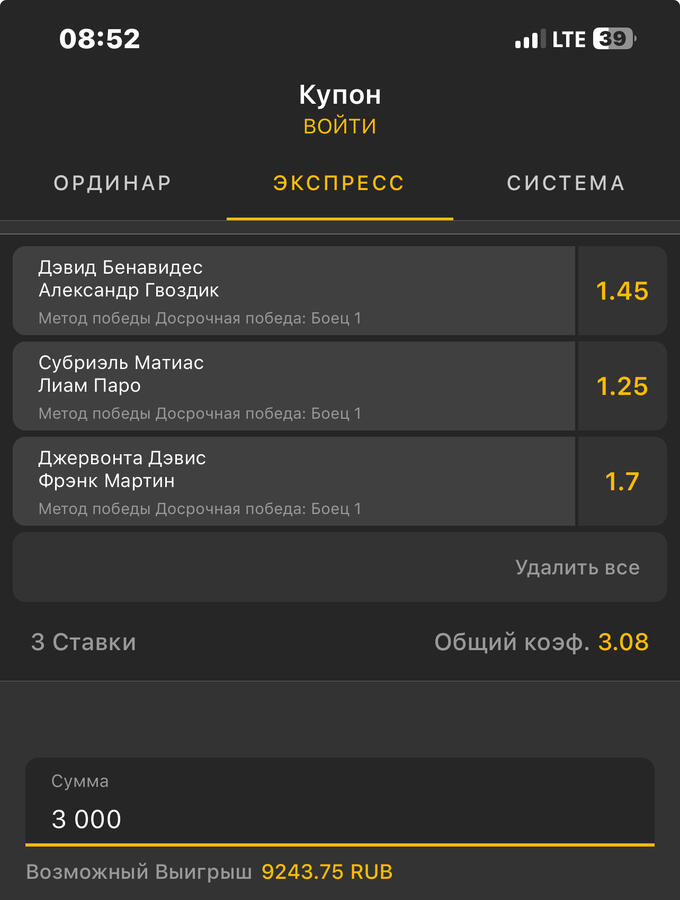Switch to the СИСТЕМА tab
Screen dimensions: 680x900
(x=565, y=184)
